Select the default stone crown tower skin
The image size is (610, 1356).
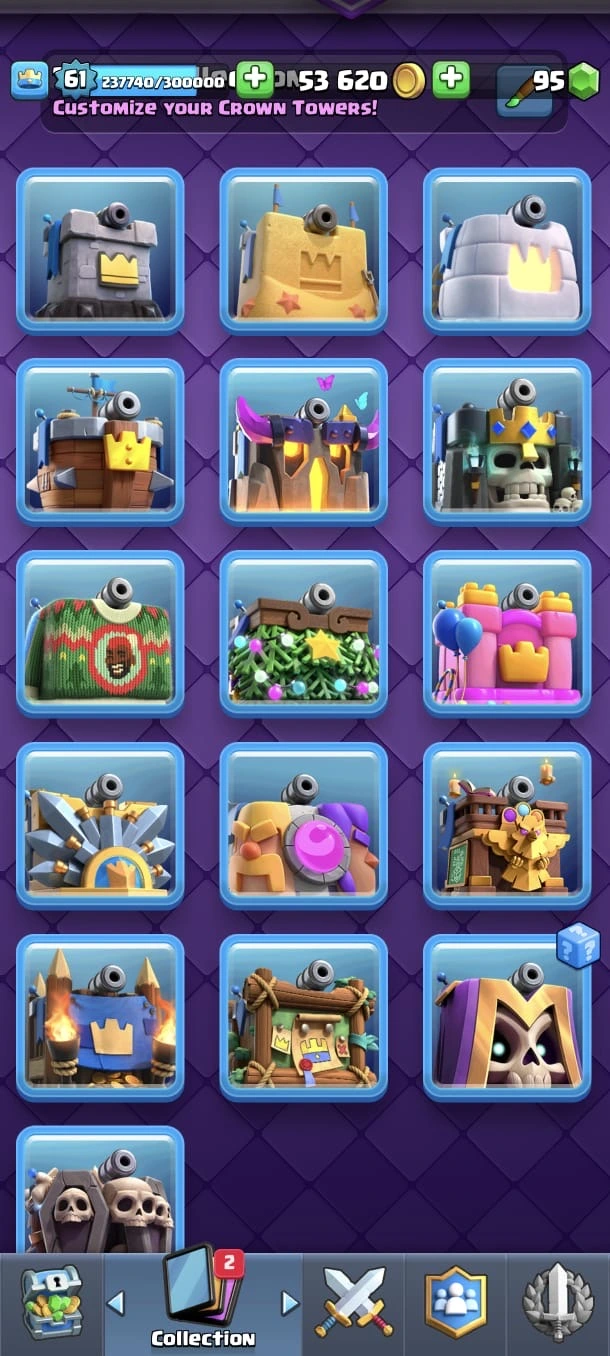pyautogui.click(x=100, y=250)
